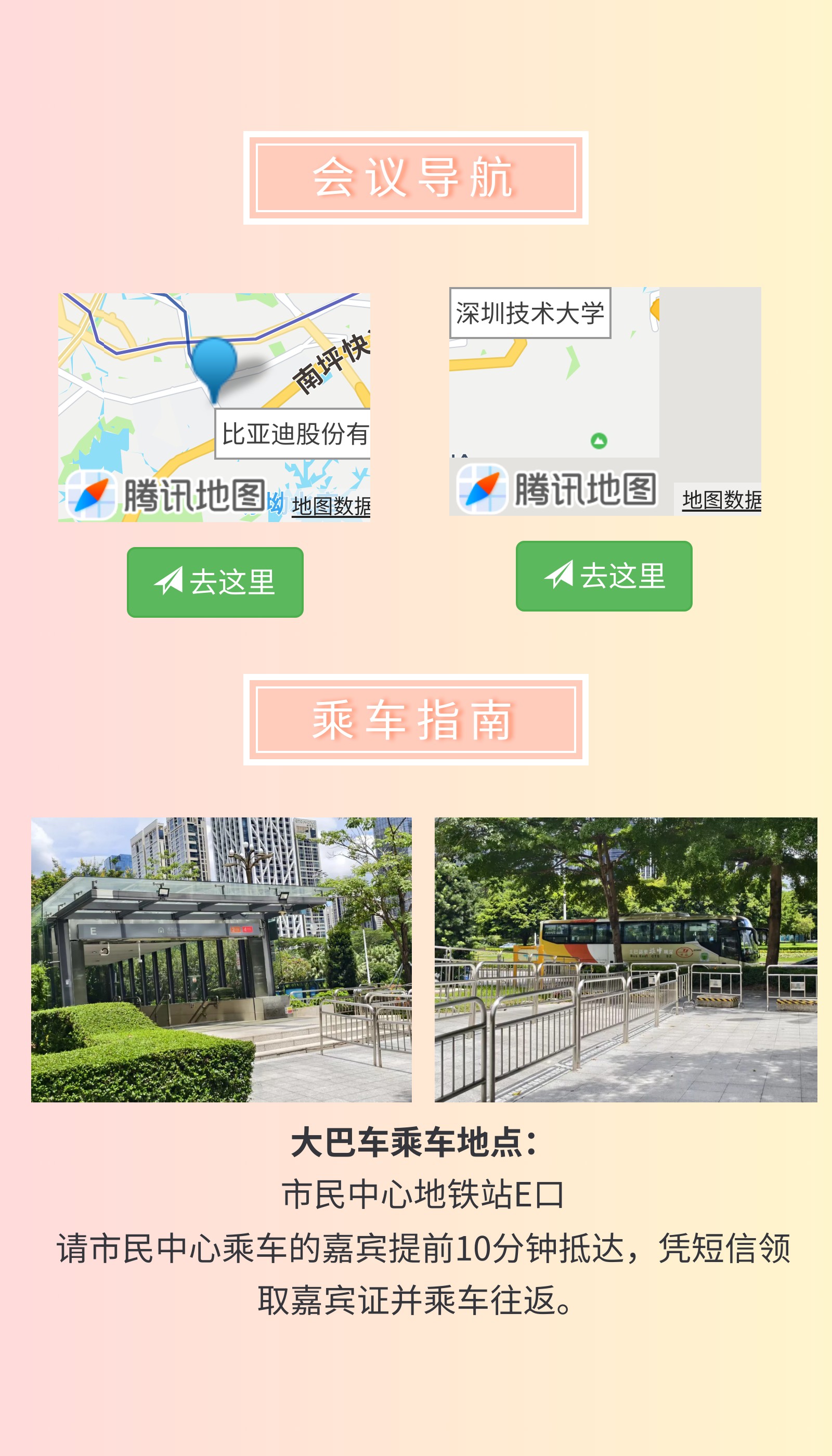Open the 比亚迪股份 map preview
The image size is (832, 1456).
(214, 394)
